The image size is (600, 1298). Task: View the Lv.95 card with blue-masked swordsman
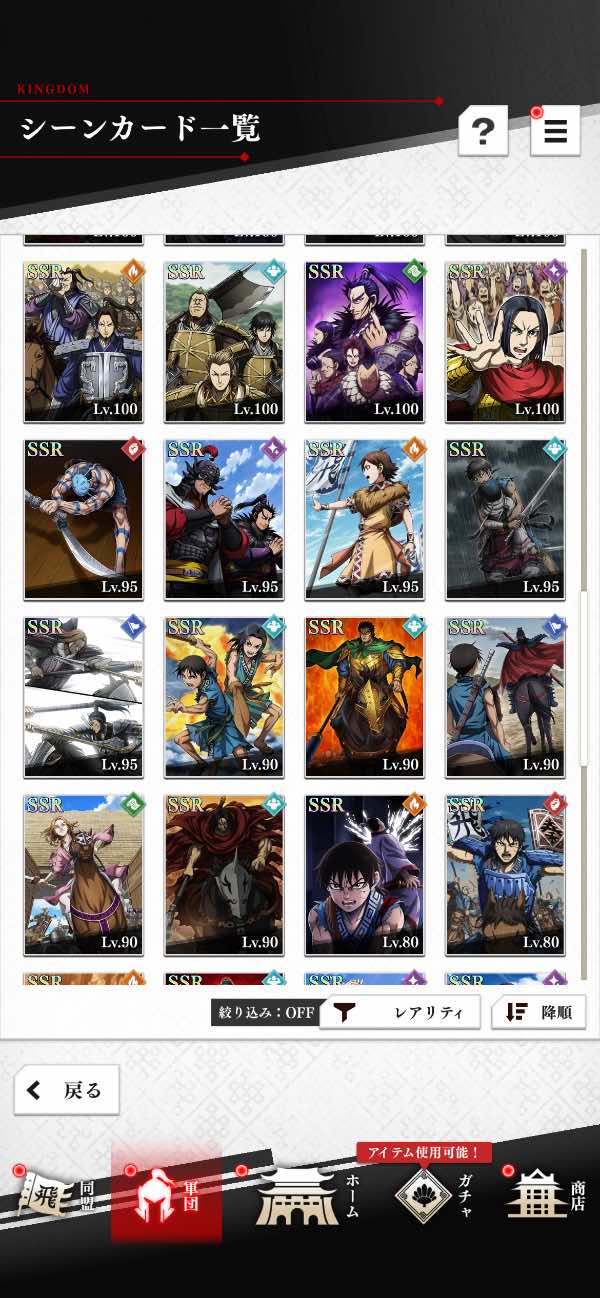[83, 520]
